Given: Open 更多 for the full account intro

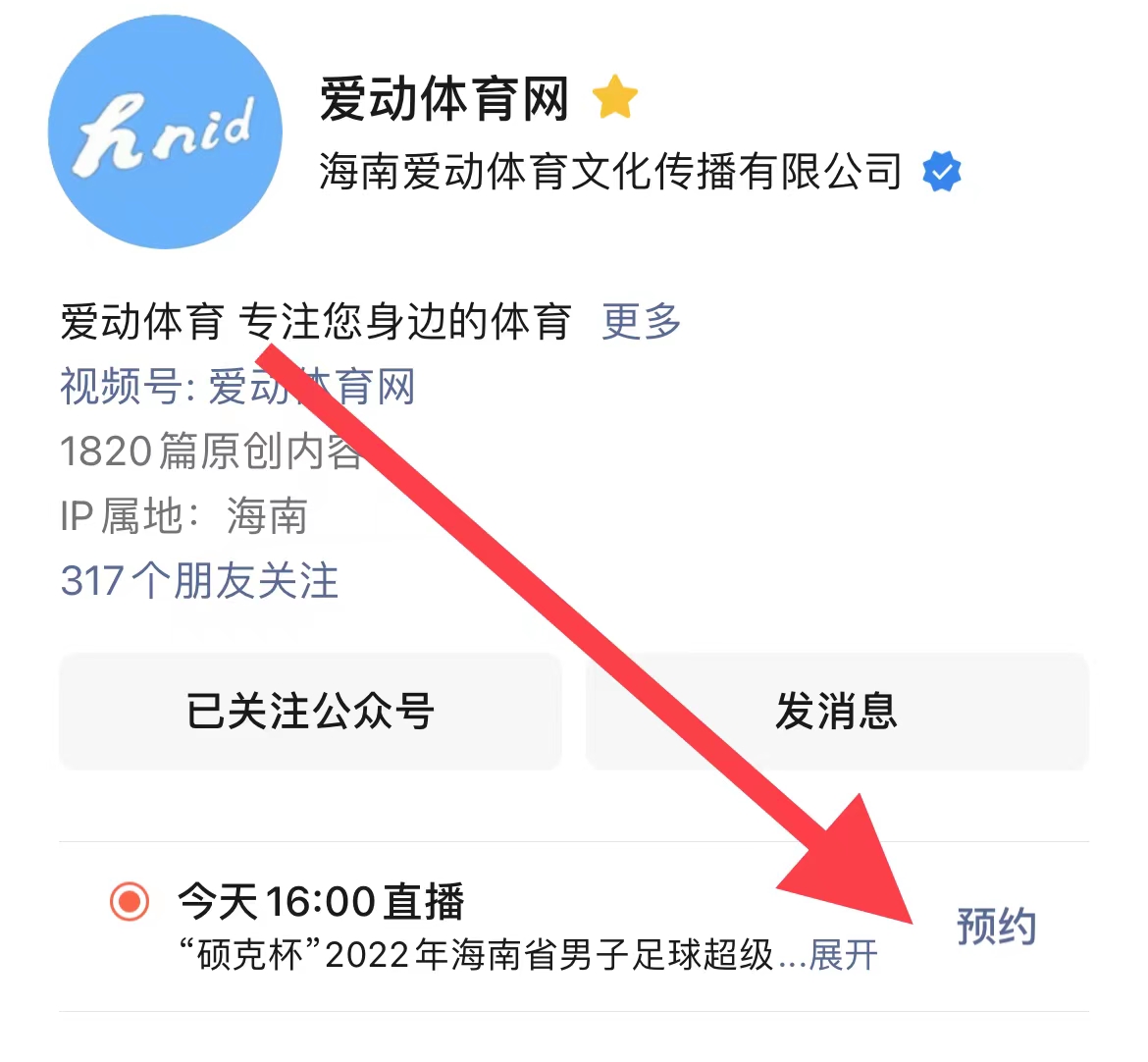Looking at the screenshot, I should click(x=641, y=322).
